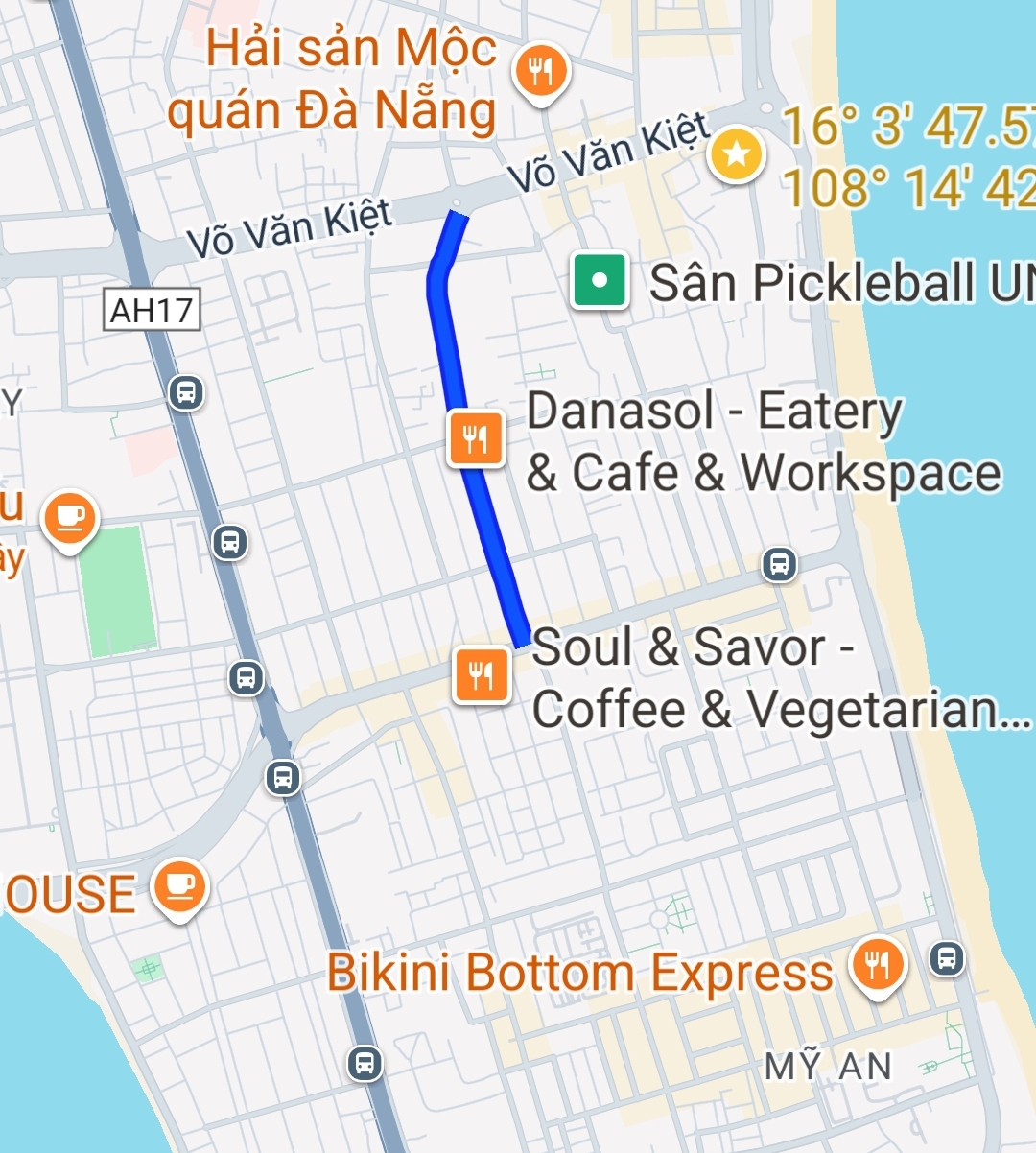The width and height of the screenshot is (1036, 1153).
Task: Open Danasol Eatery & Cafe & Workspace pin
Action: point(477,438)
